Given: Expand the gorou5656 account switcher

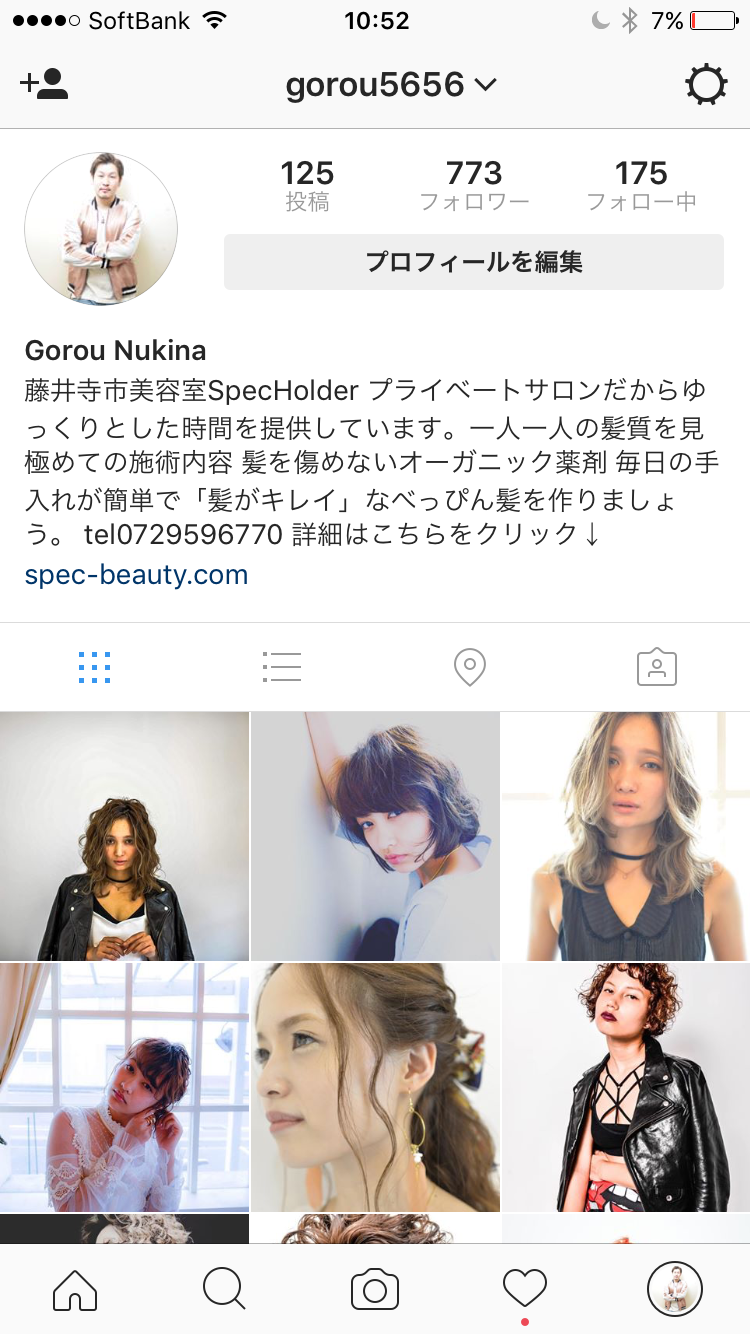Looking at the screenshot, I should coord(391,85).
